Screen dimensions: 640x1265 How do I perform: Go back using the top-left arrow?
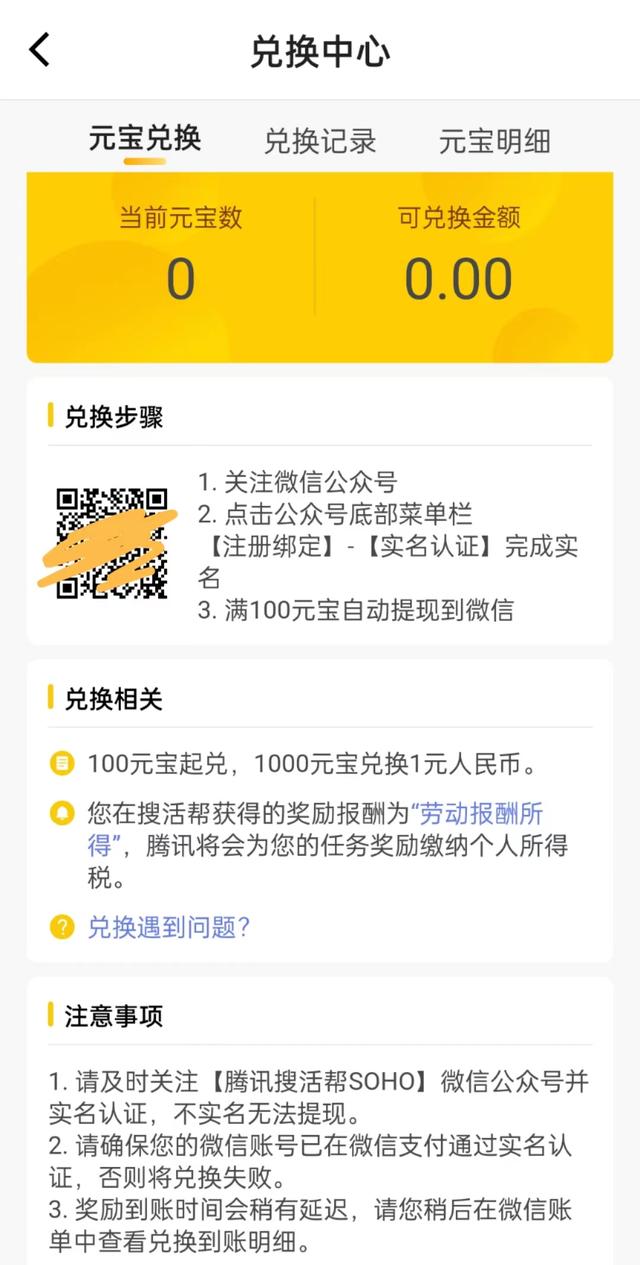40,50
